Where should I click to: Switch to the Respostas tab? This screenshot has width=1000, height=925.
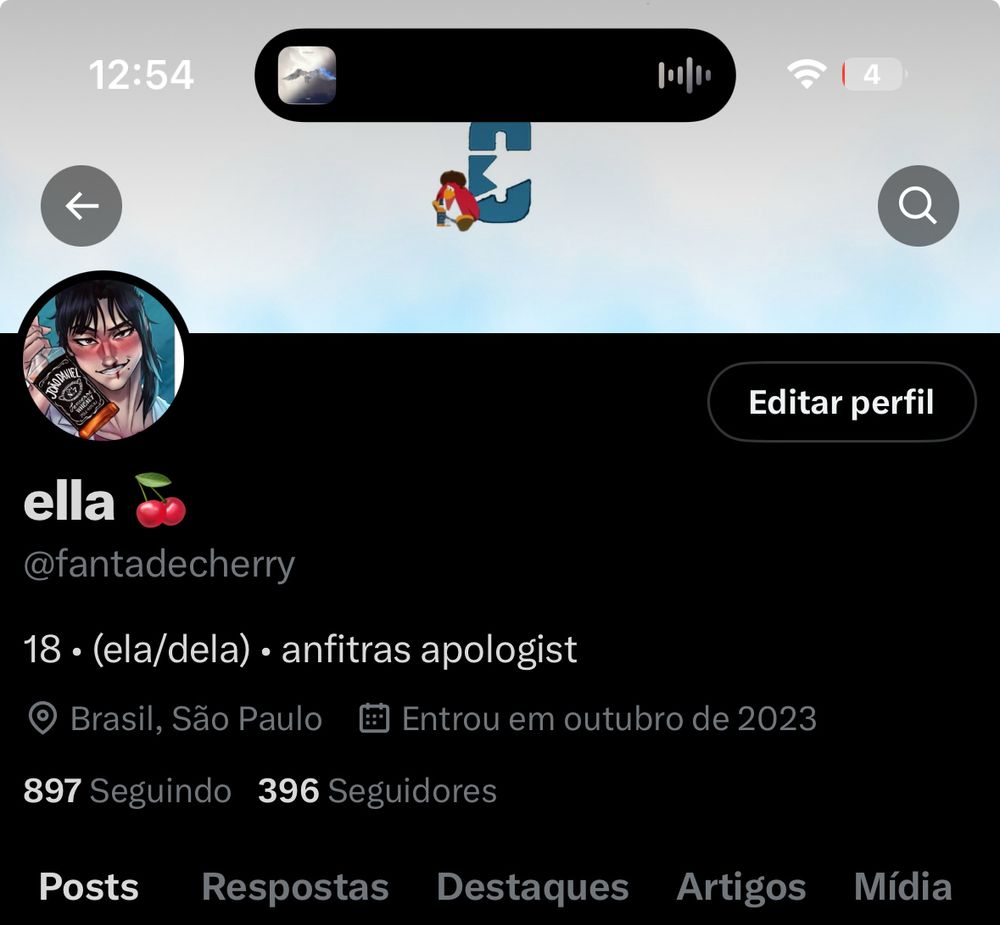295,887
